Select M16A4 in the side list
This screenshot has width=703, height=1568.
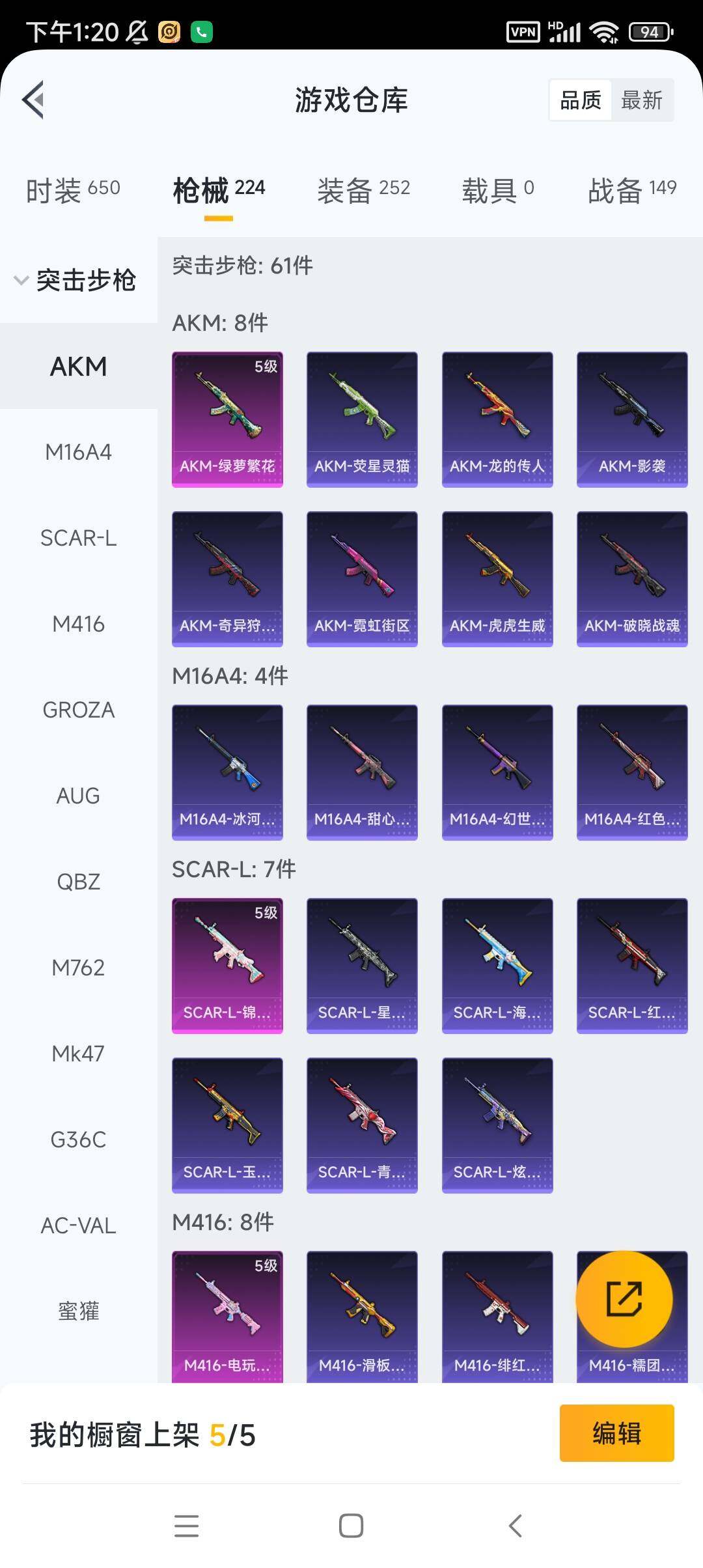pos(78,452)
